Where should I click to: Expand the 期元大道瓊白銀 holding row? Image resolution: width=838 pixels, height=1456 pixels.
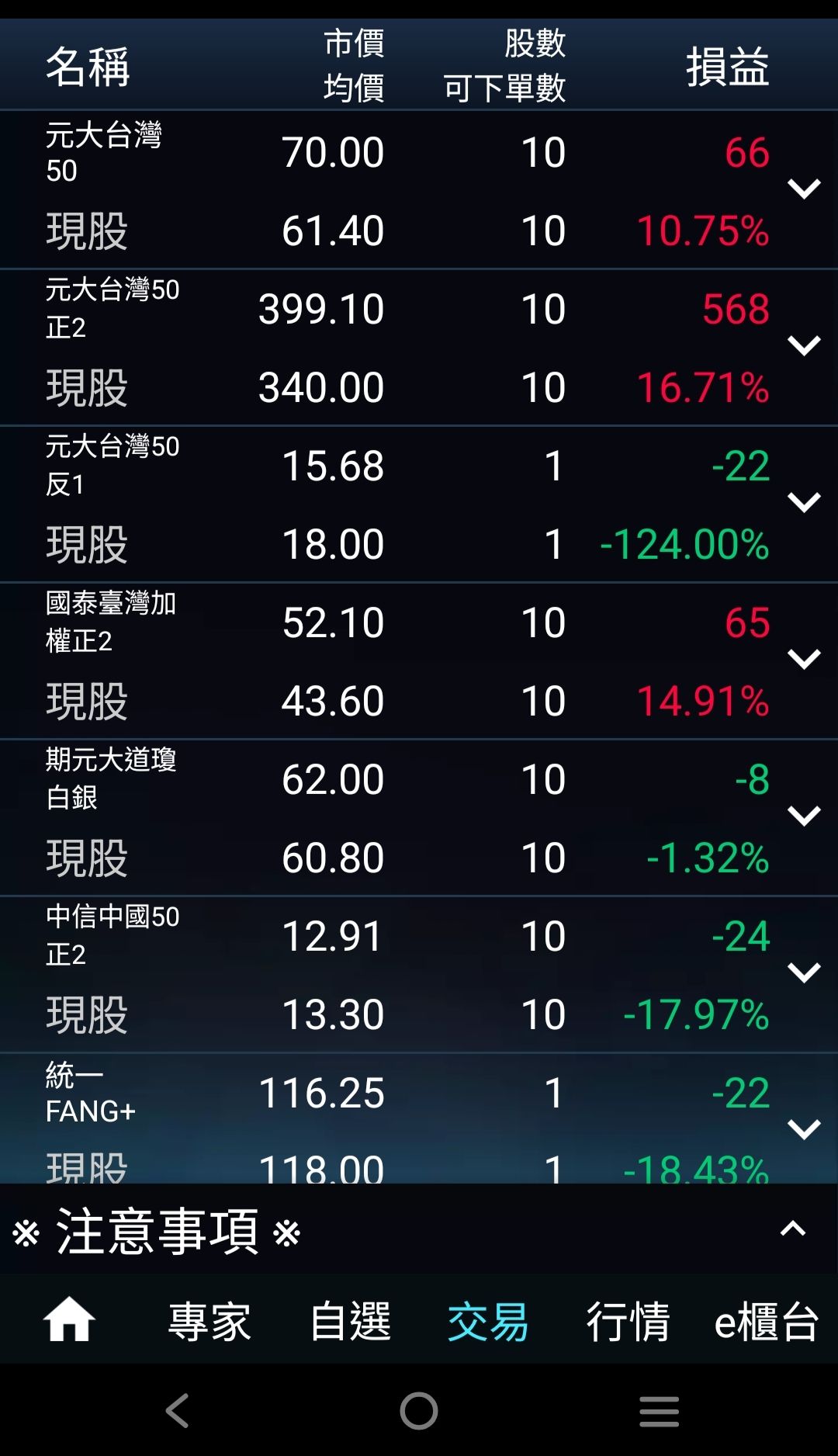804,816
